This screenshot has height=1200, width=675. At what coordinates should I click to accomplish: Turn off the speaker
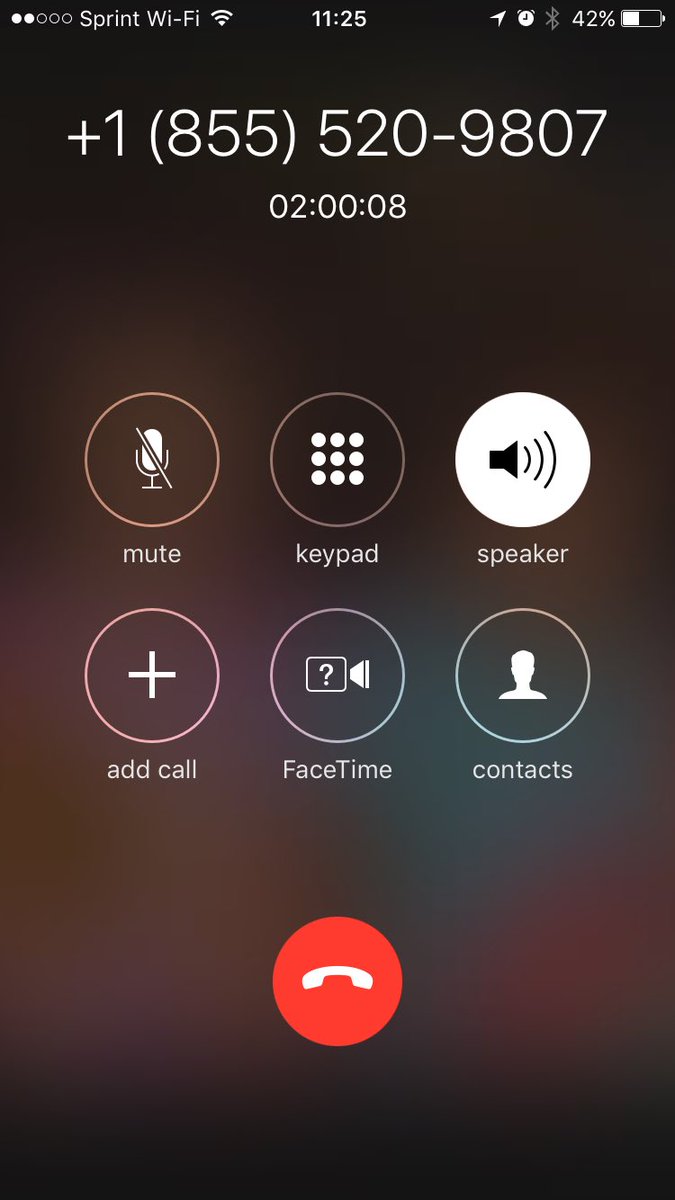click(x=523, y=460)
